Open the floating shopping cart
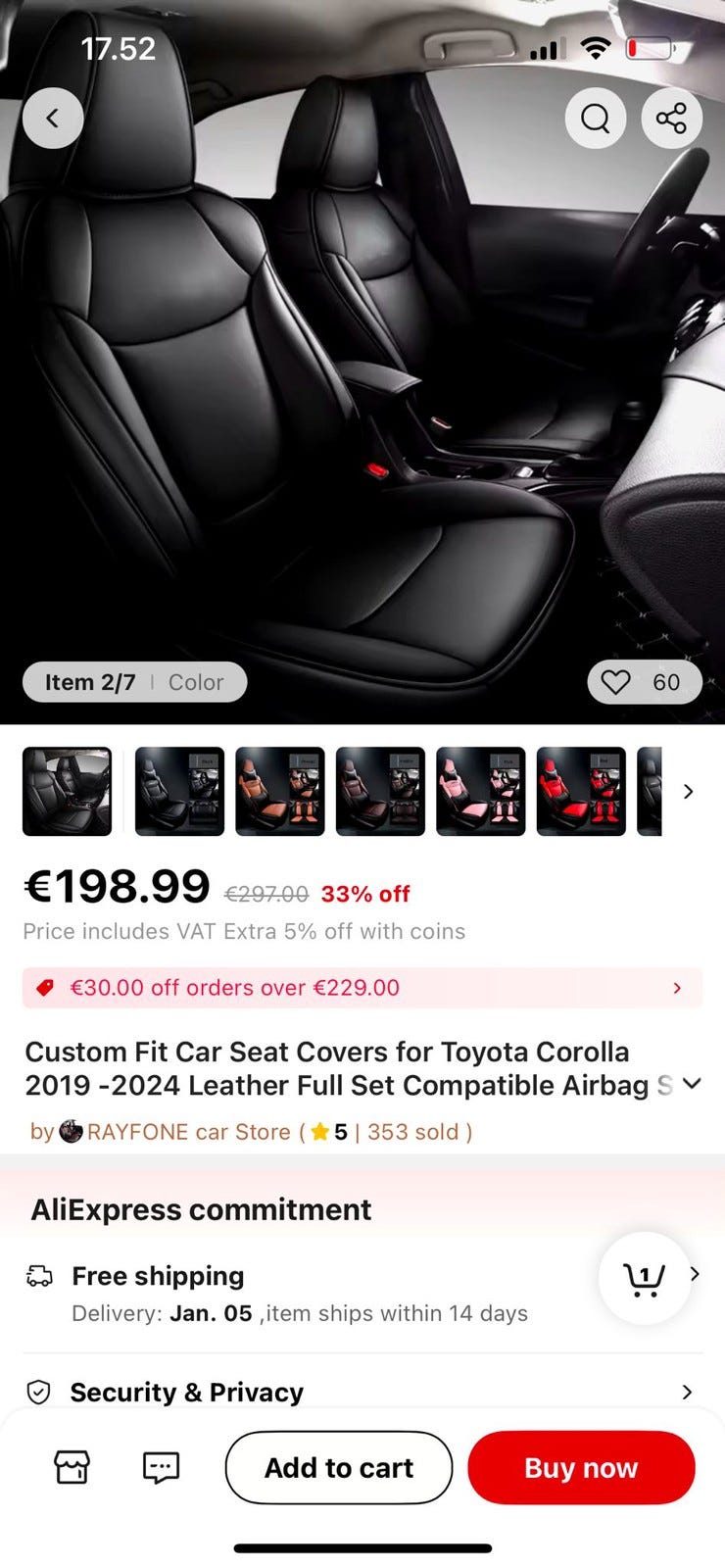Screen dimensions: 725x1568 coord(644,1278)
